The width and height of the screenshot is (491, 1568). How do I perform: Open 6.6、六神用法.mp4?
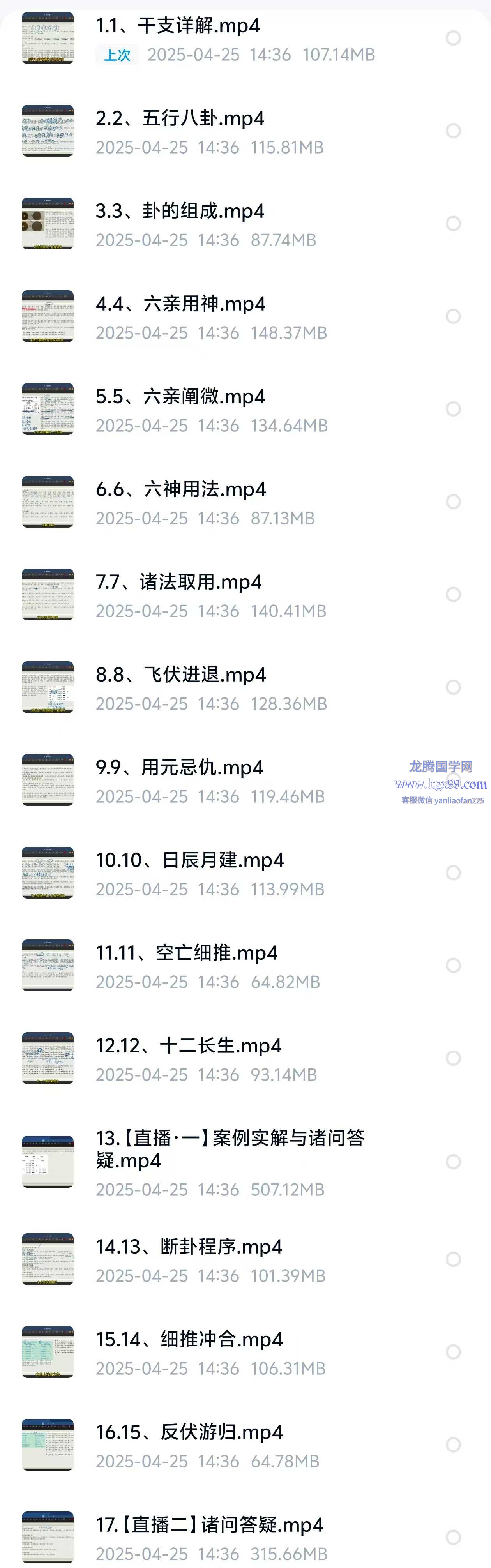tap(180, 489)
